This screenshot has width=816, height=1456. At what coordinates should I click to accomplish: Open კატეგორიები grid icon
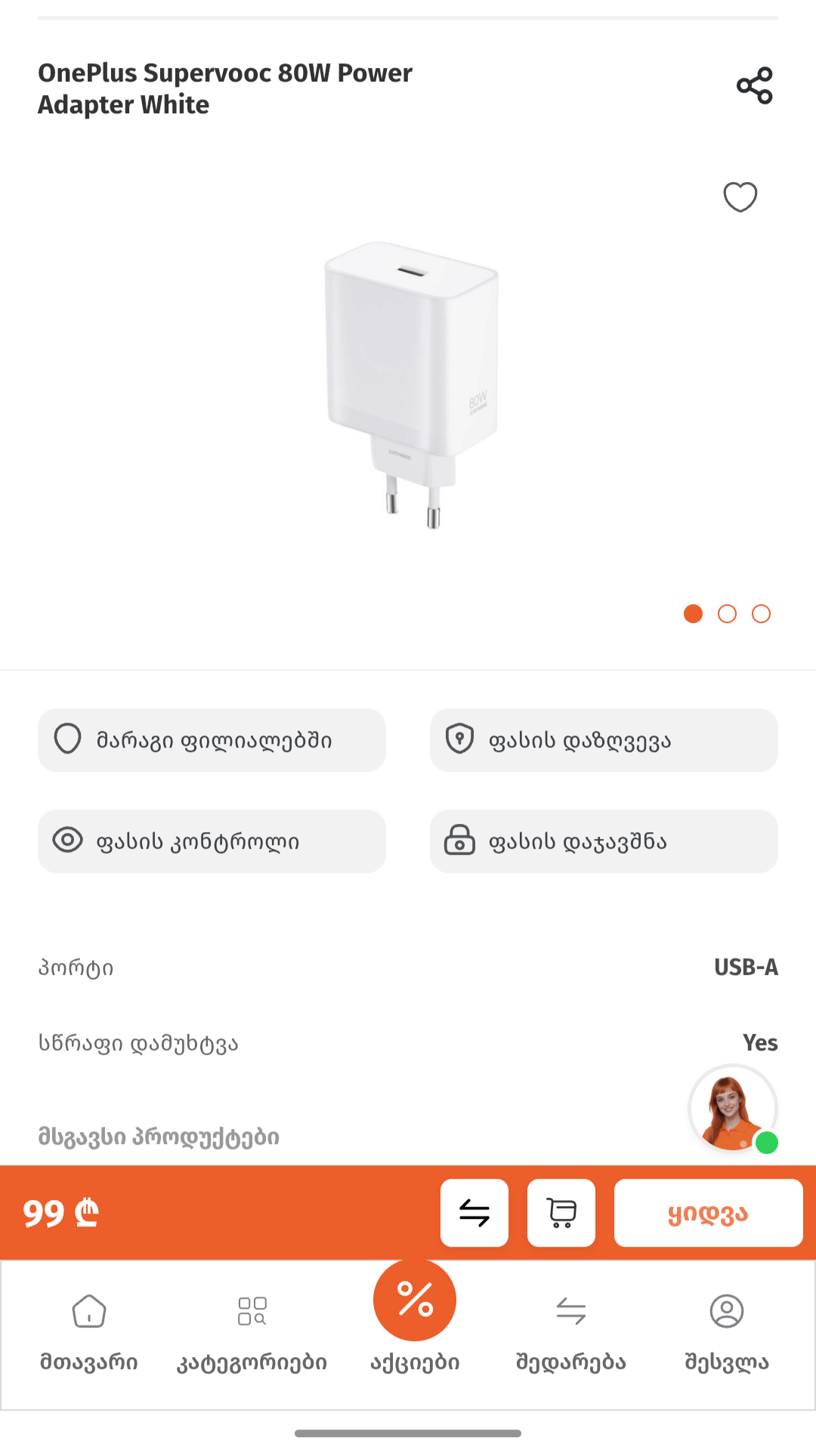coord(252,1312)
